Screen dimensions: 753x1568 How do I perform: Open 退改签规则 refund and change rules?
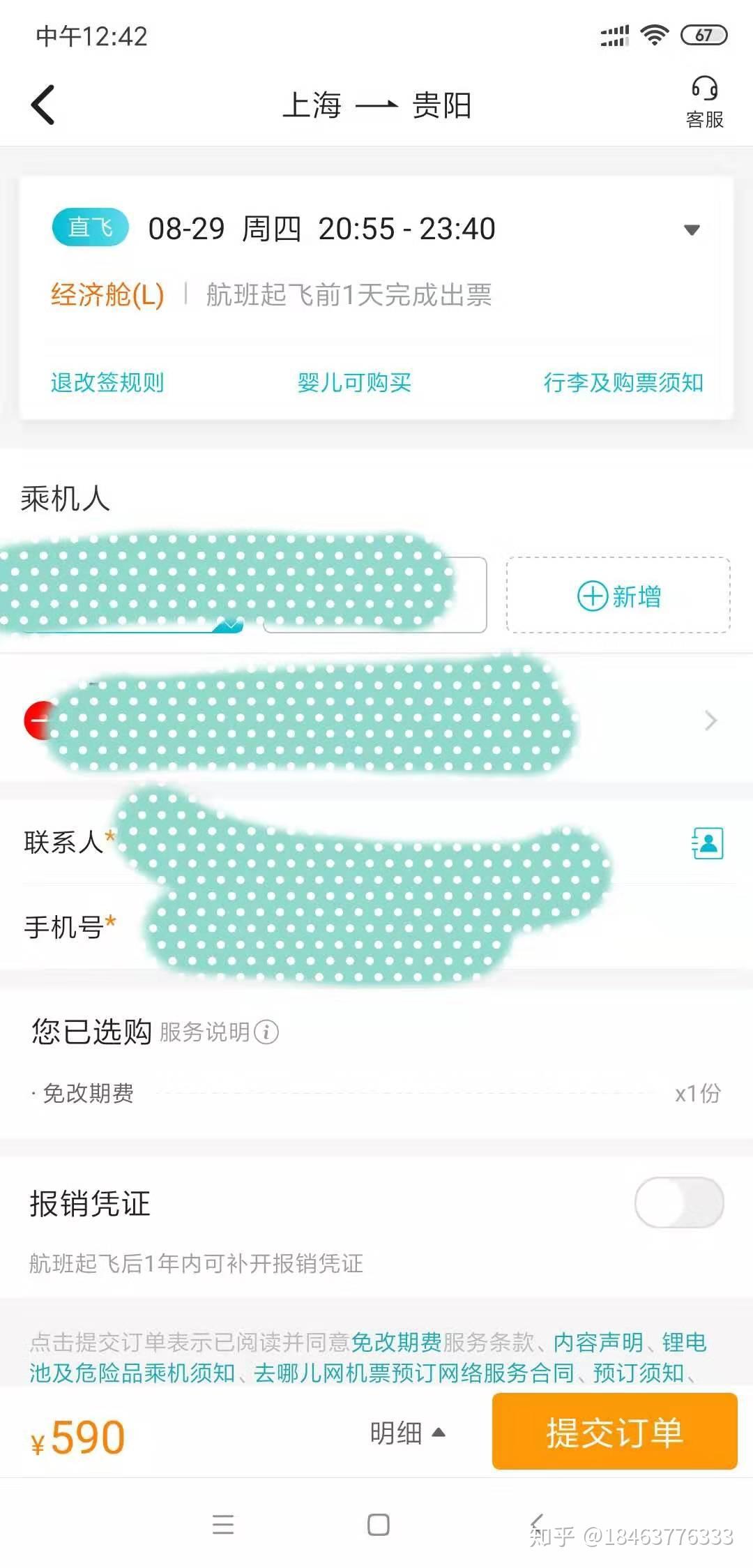(107, 382)
